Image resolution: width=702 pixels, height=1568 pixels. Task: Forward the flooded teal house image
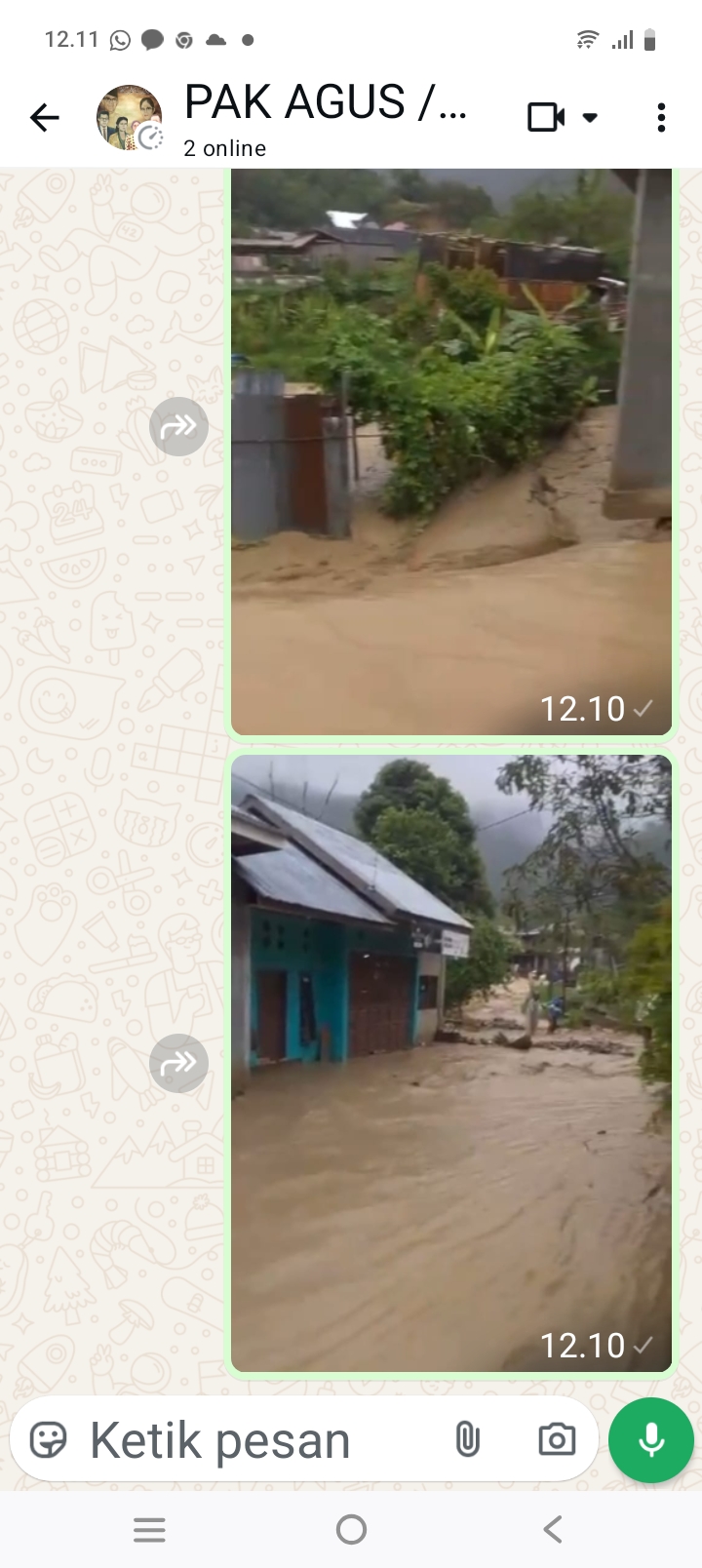click(178, 1063)
